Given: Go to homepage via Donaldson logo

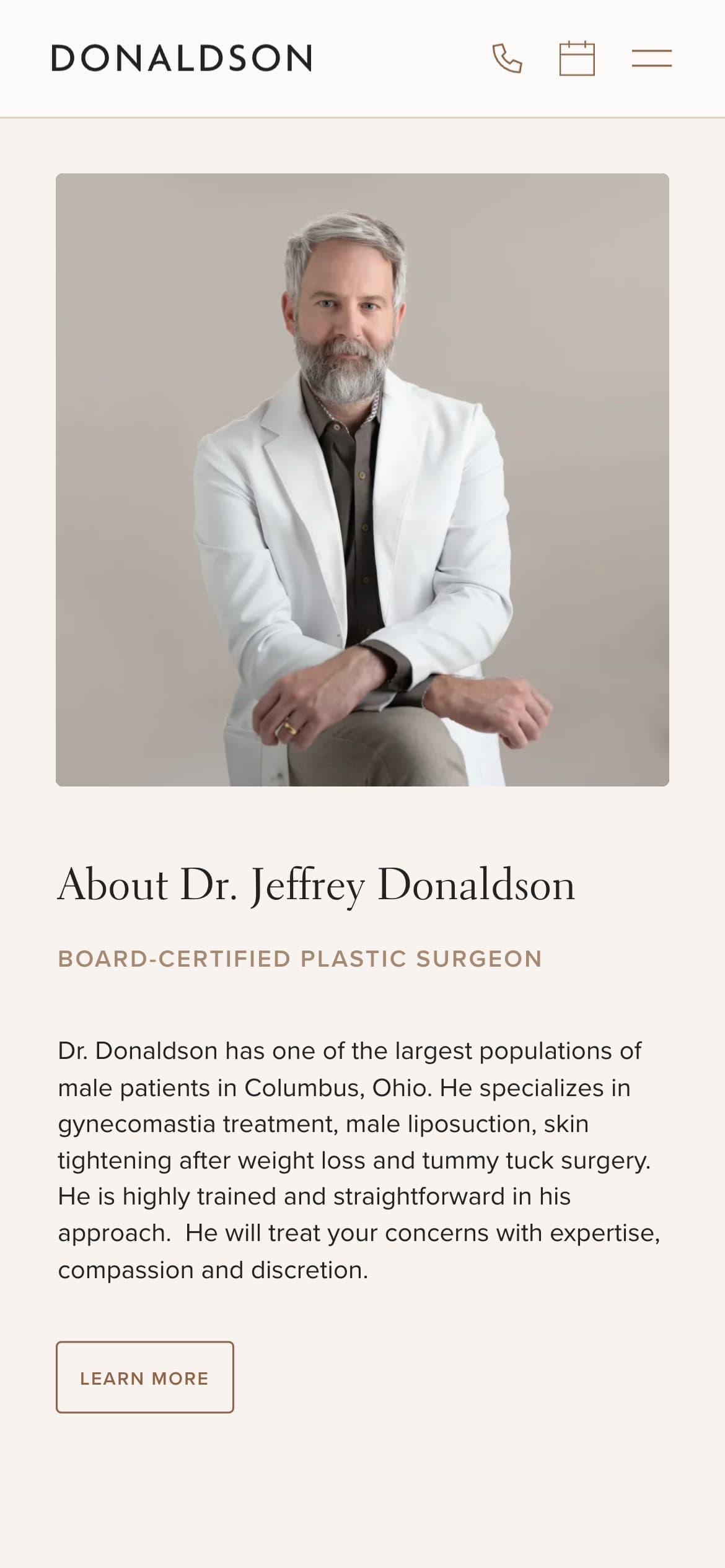Looking at the screenshot, I should point(182,58).
